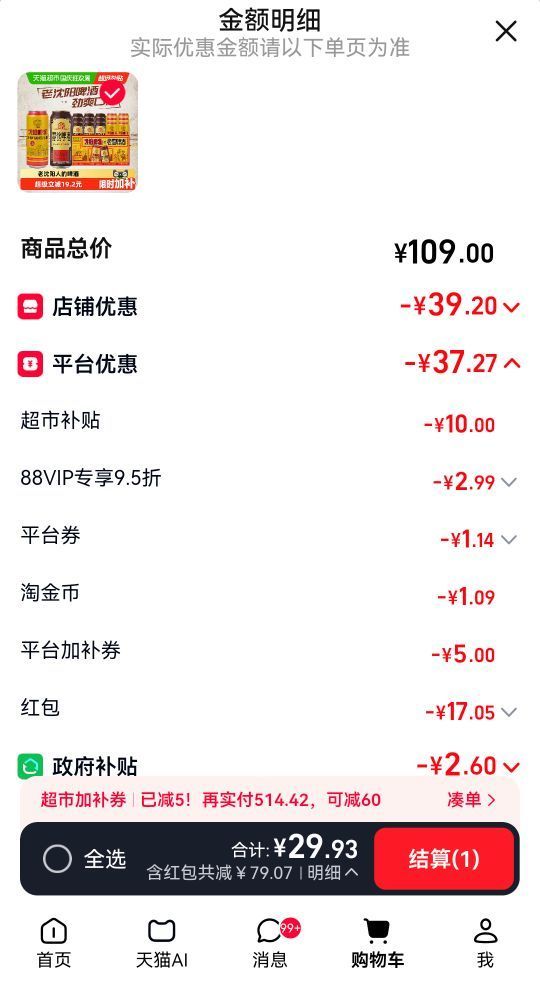Screen dimensions: 540x982
Task: Open the 消息 tab
Action: point(270,943)
